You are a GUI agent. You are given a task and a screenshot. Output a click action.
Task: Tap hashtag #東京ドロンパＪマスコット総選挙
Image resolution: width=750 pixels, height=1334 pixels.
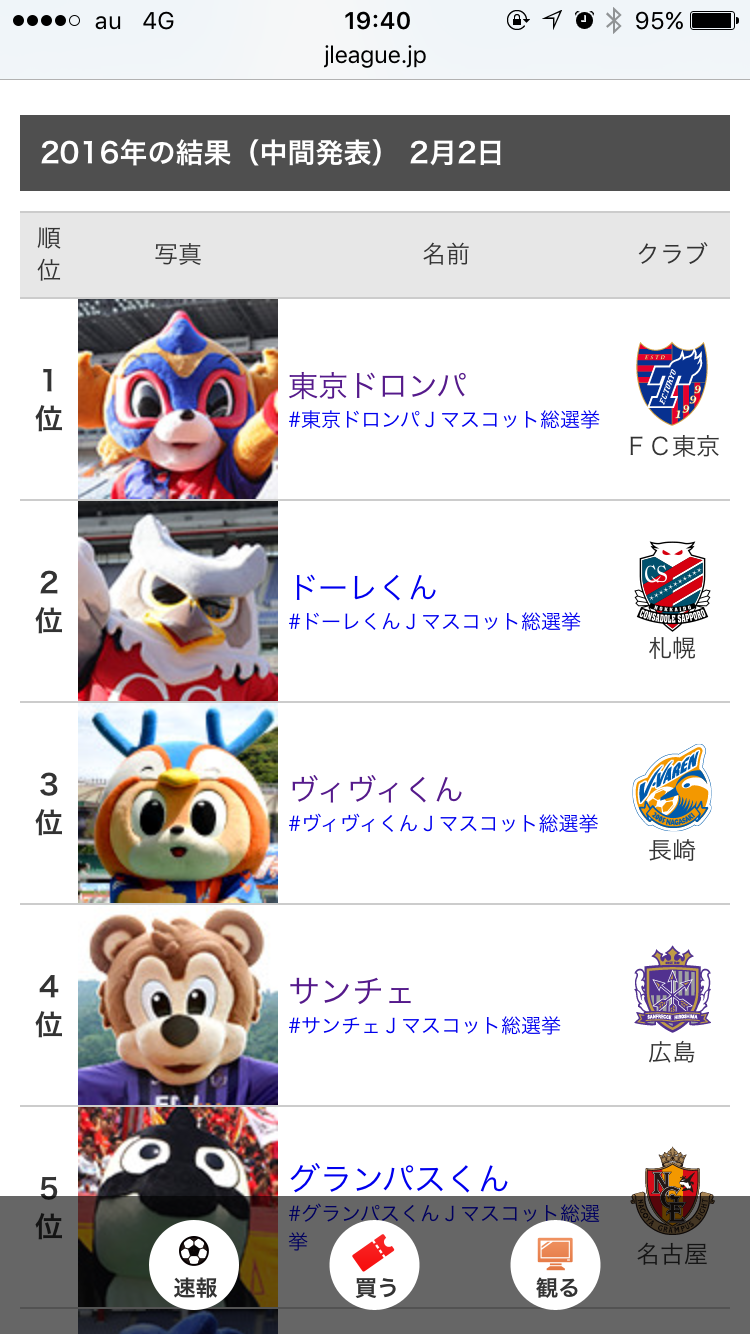click(444, 420)
